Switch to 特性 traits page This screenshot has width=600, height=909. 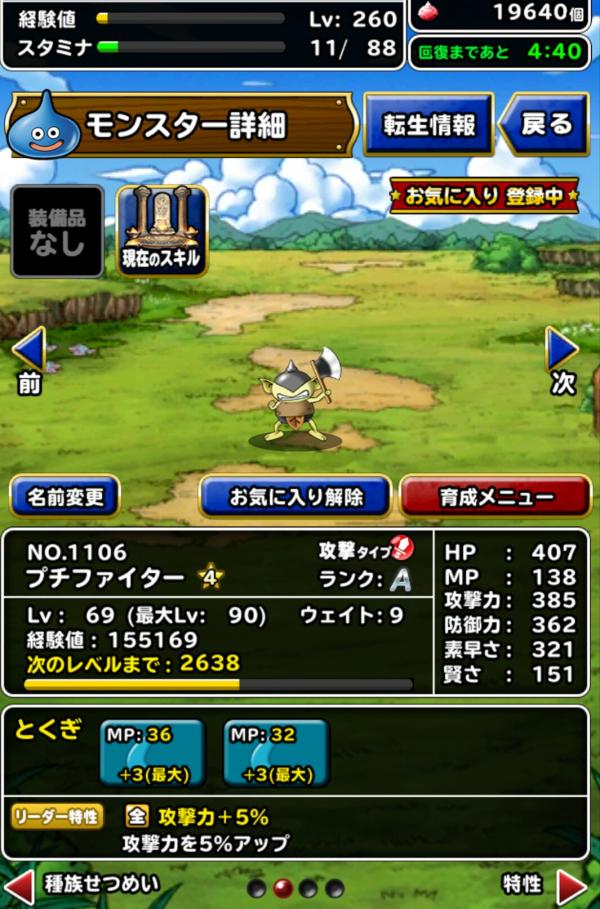click(x=545, y=886)
